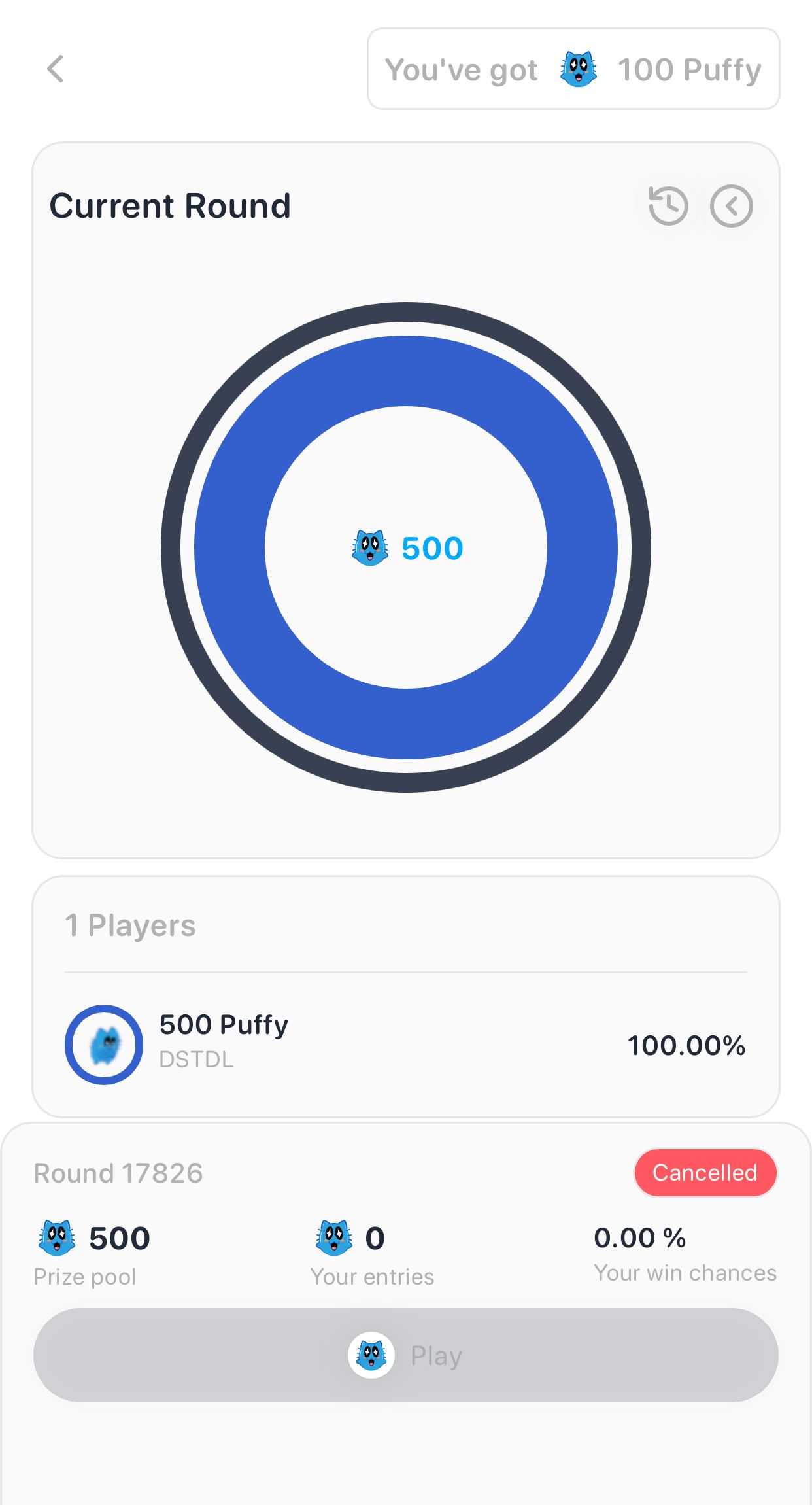Click the Puffy icon above Prize pool
The width and height of the screenshot is (812, 1505).
(x=55, y=1235)
